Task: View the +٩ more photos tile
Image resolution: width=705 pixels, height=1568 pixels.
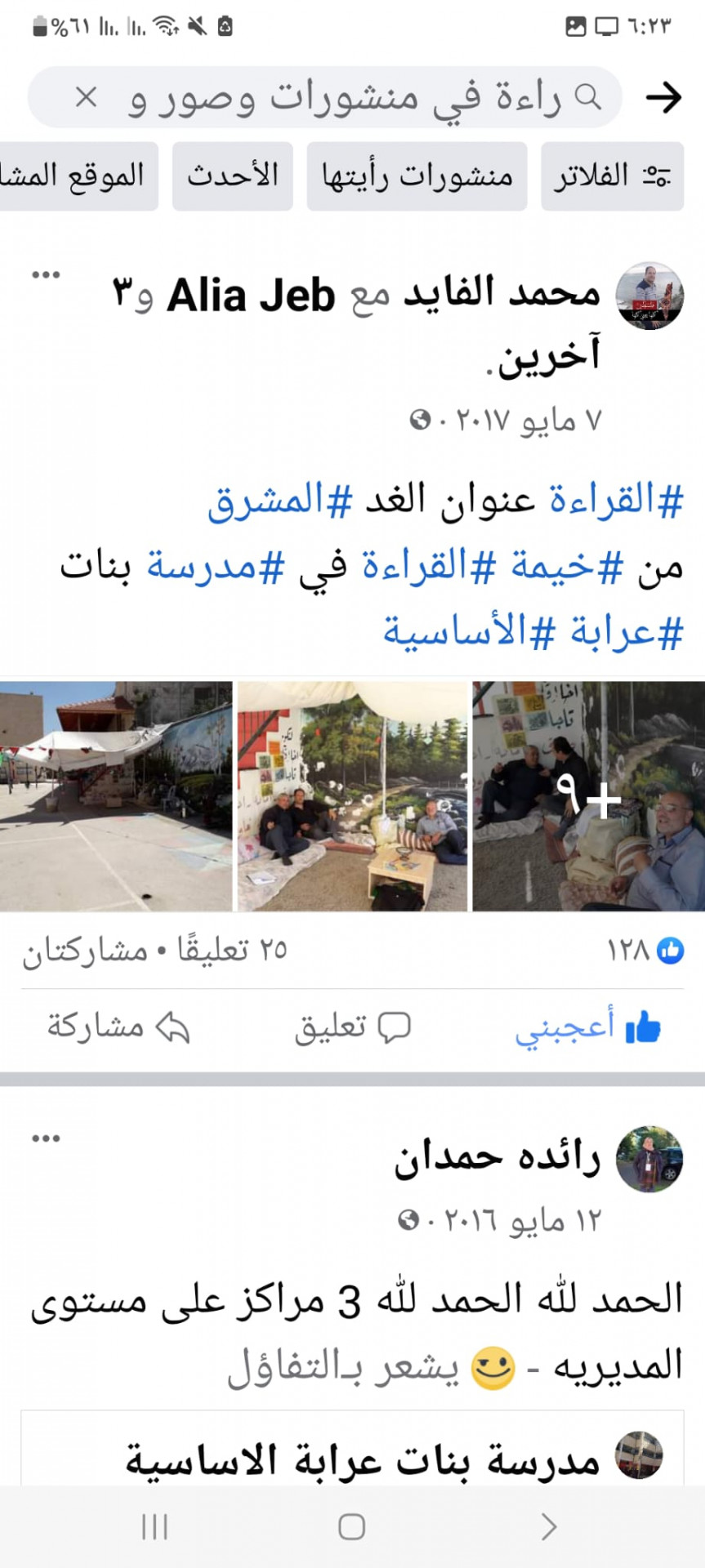Action: click(x=588, y=796)
